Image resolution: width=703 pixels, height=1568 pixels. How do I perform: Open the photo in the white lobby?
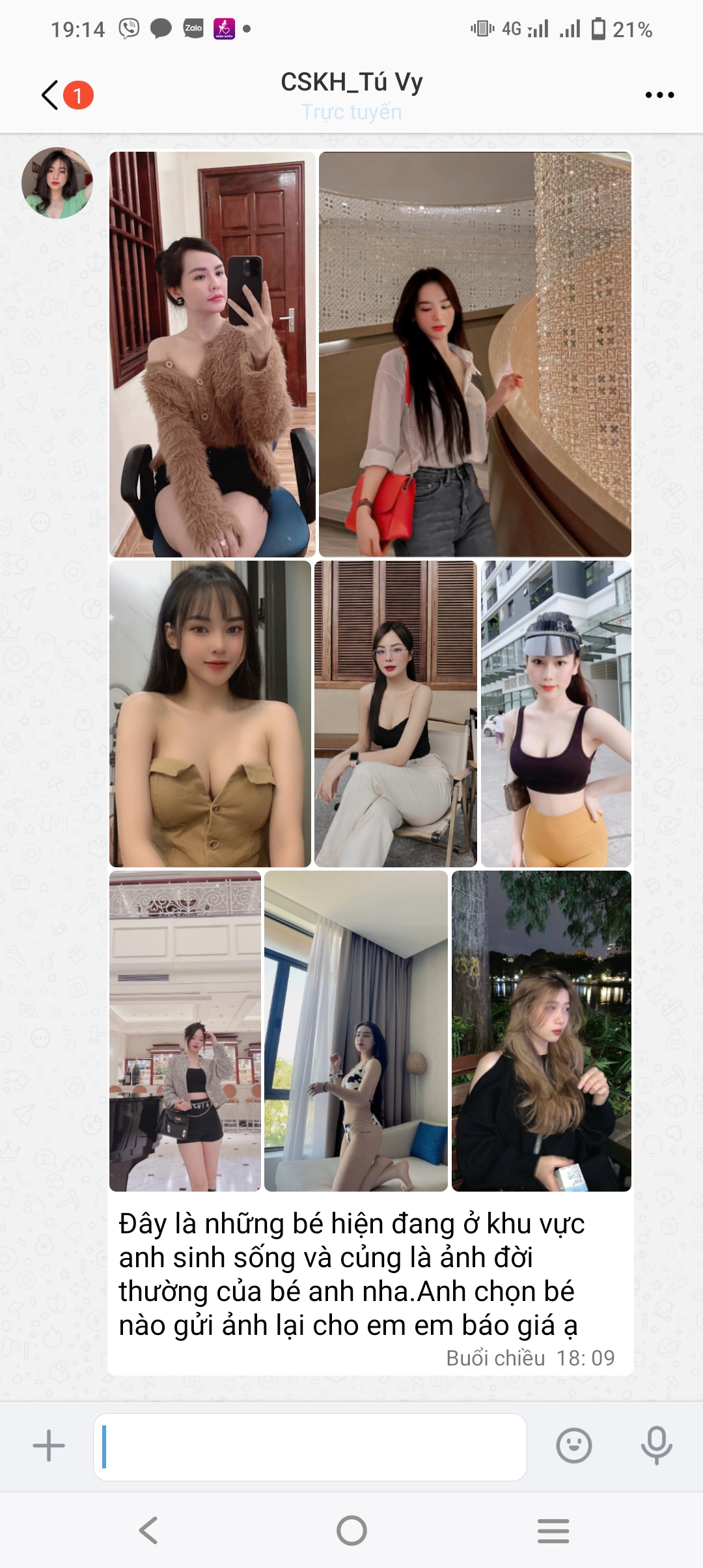(185, 1031)
